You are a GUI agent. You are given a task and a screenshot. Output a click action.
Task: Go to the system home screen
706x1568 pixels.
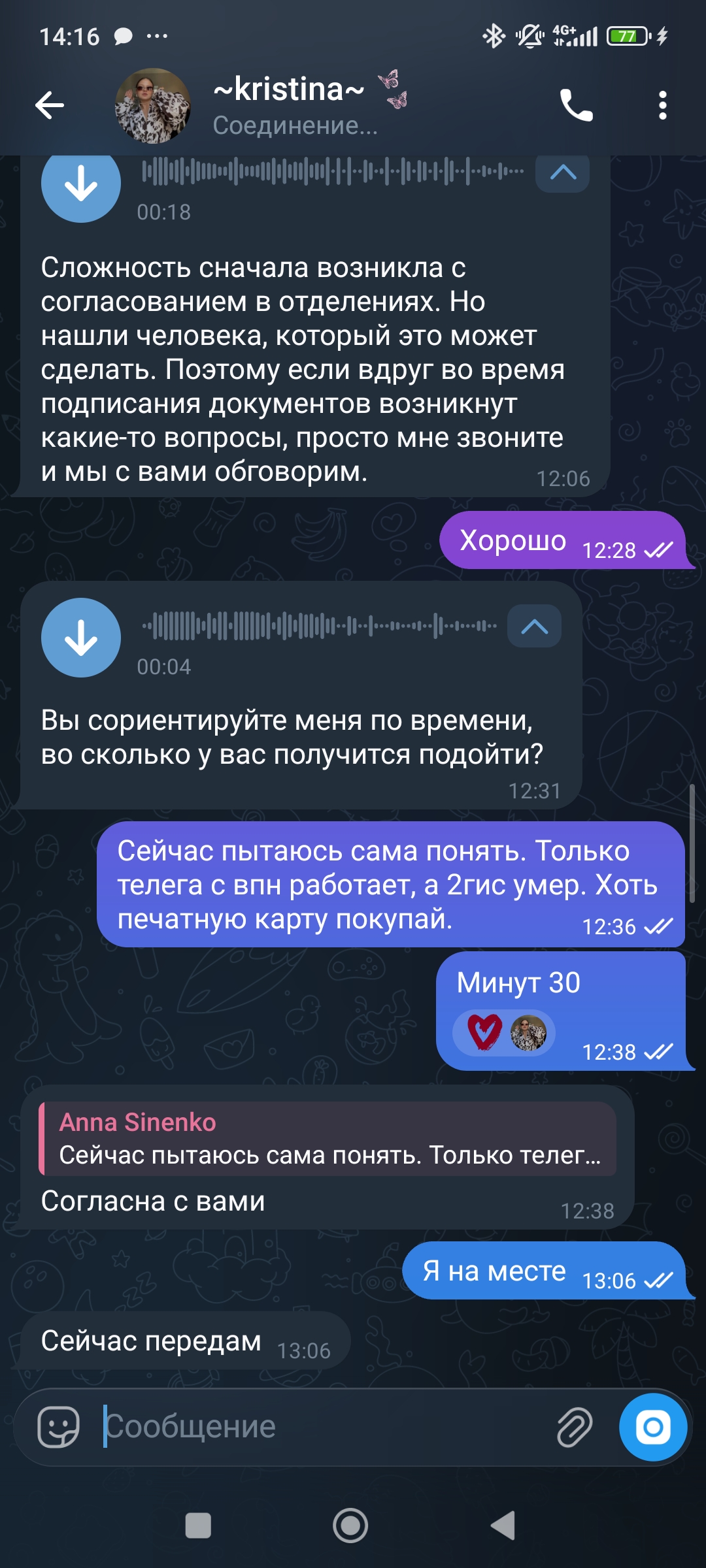350,1526
